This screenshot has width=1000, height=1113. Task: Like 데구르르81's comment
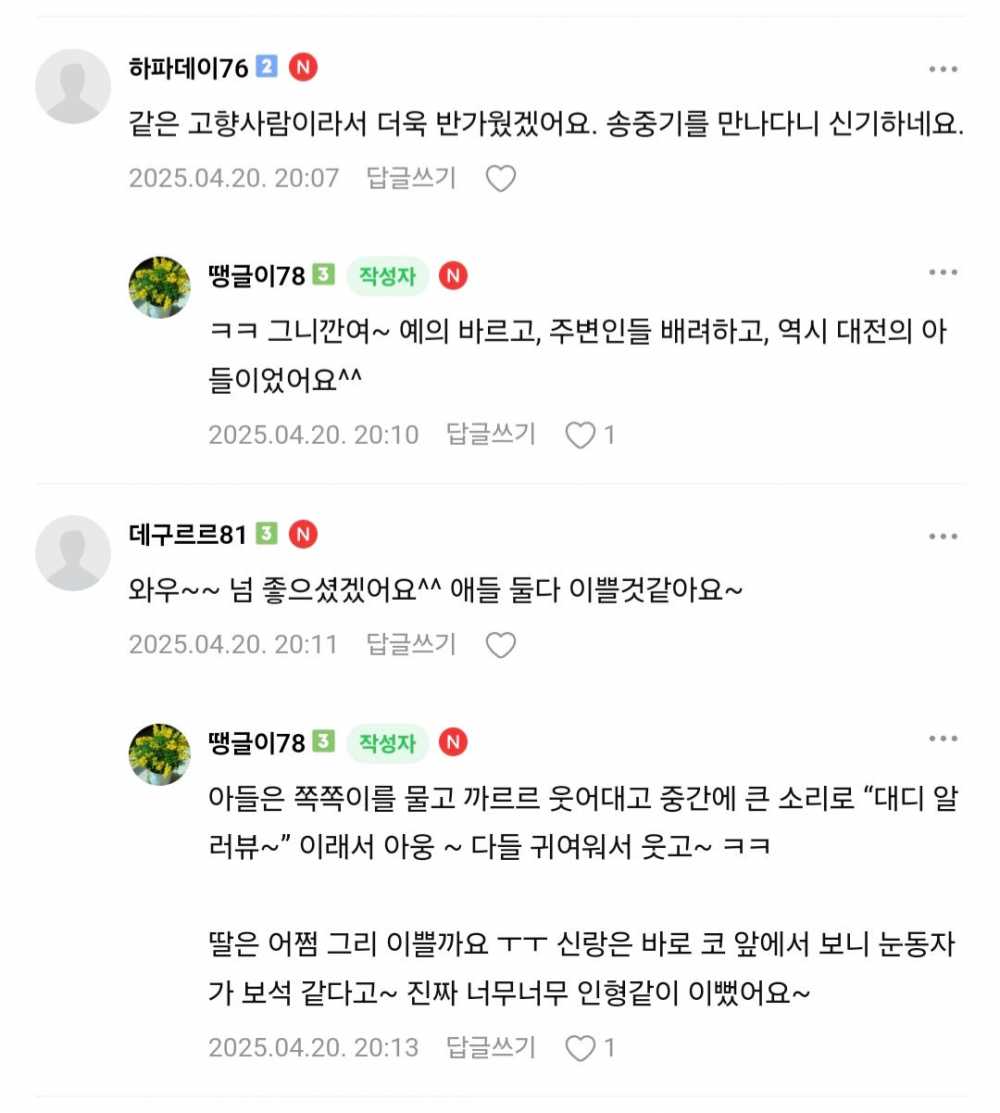[500, 645]
